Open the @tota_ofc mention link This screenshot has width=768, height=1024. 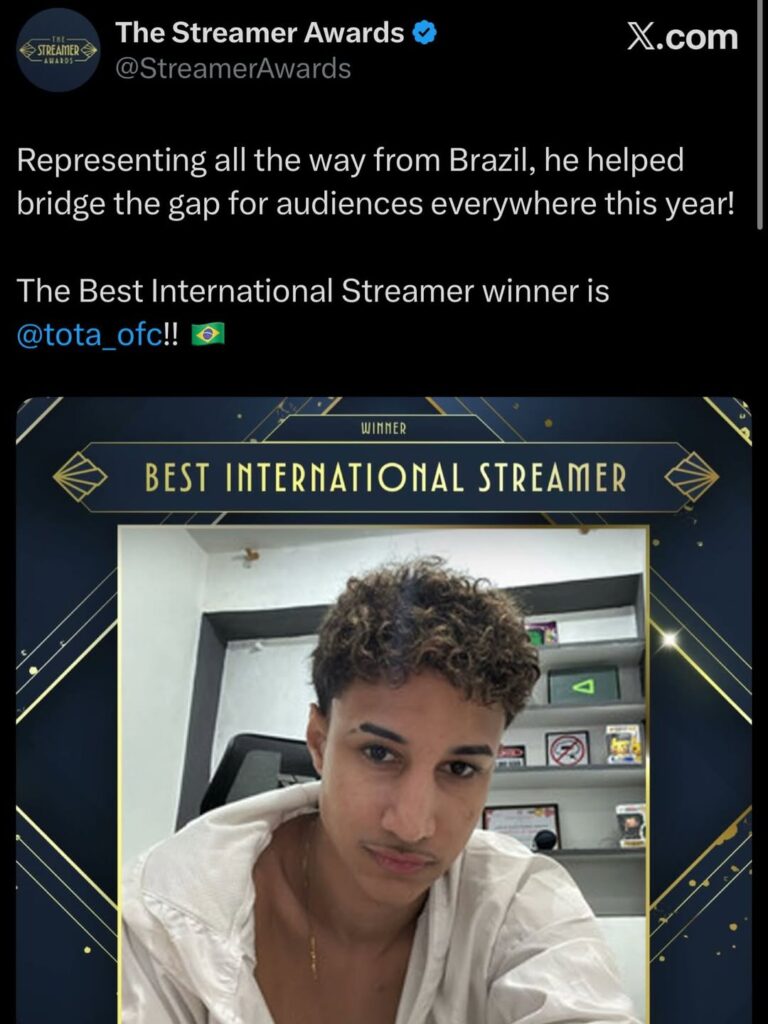[x=88, y=334]
